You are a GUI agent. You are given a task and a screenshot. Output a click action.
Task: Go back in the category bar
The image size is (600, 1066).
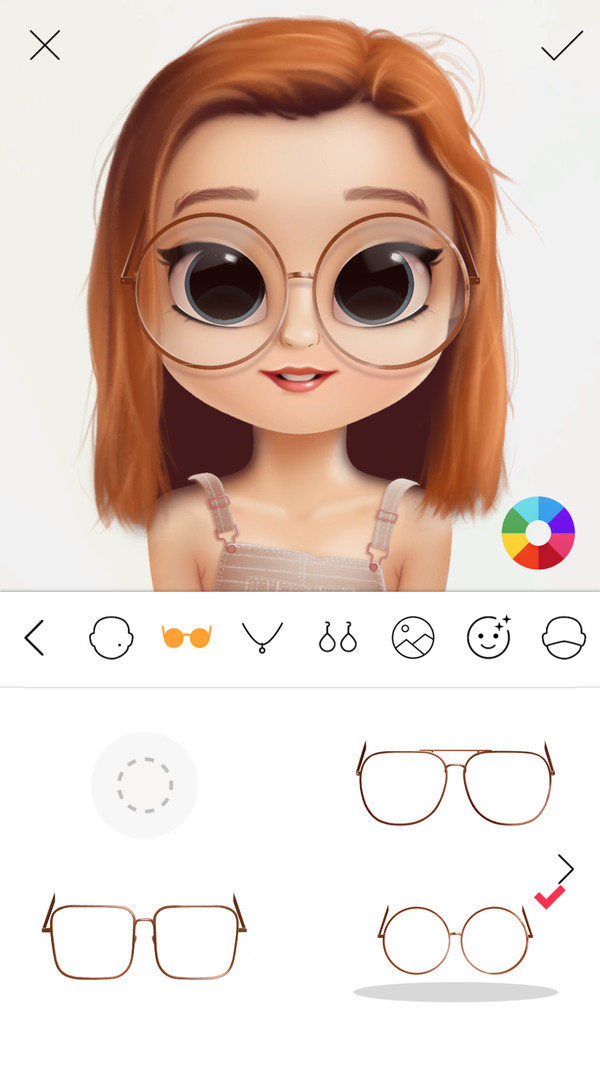(x=35, y=637)
